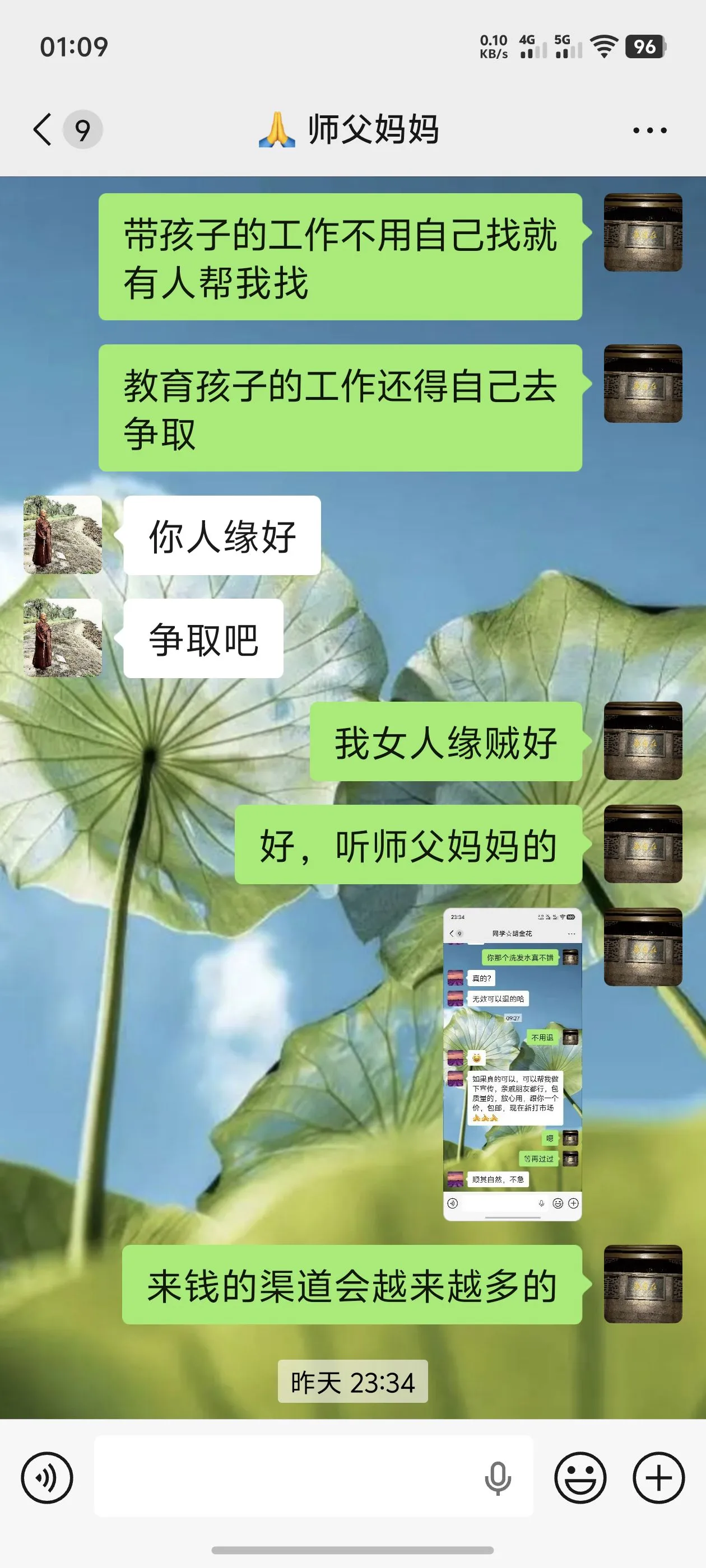Open the shared chat screenshot image
The image size is (706, 1568).
click(x=512, y=1065)
